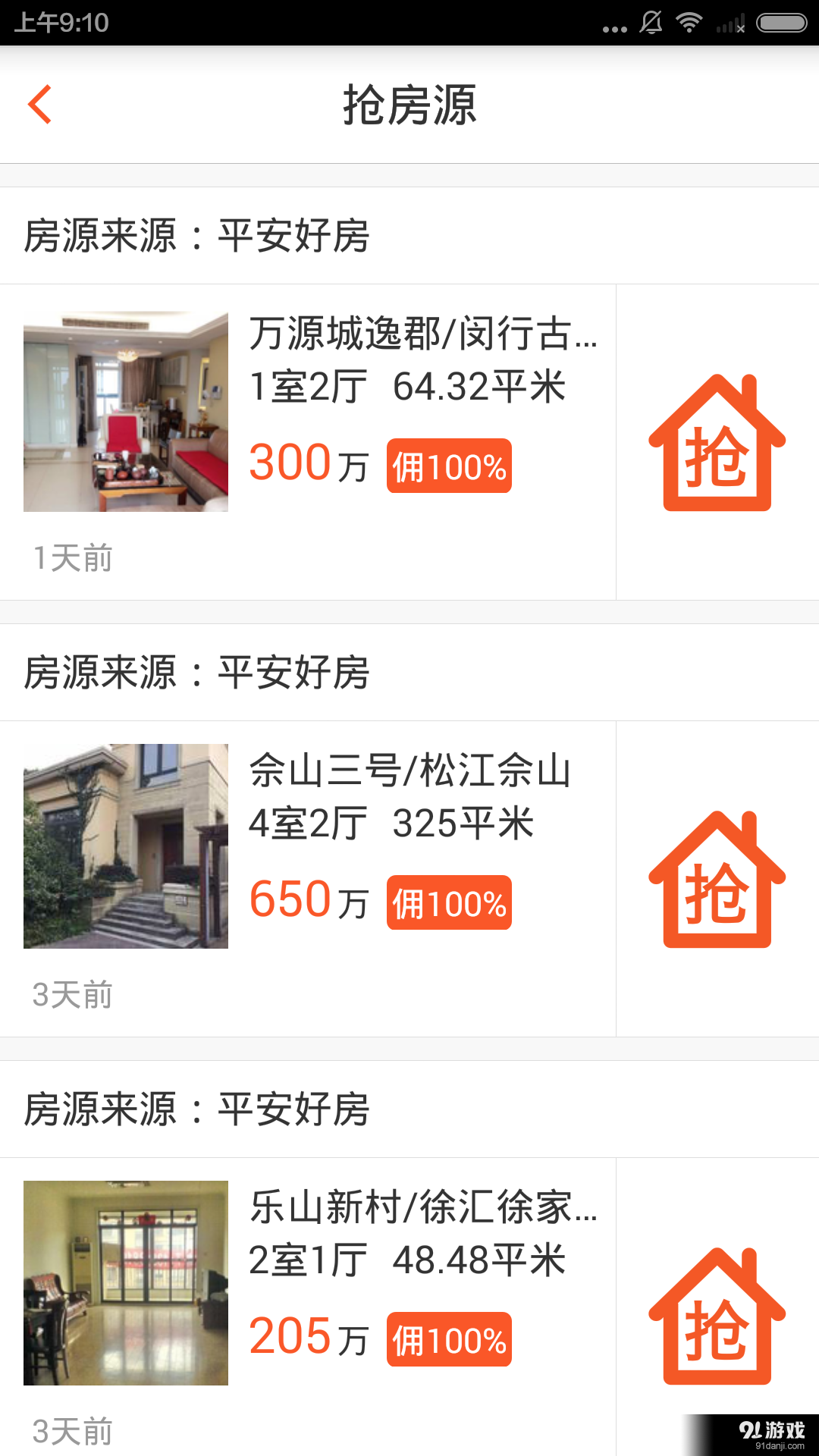The height and width of the screenshot is (1456, 819).
Task: Tap the 佣100% badge on the 205万 listing
Action: click(447, 1339)
